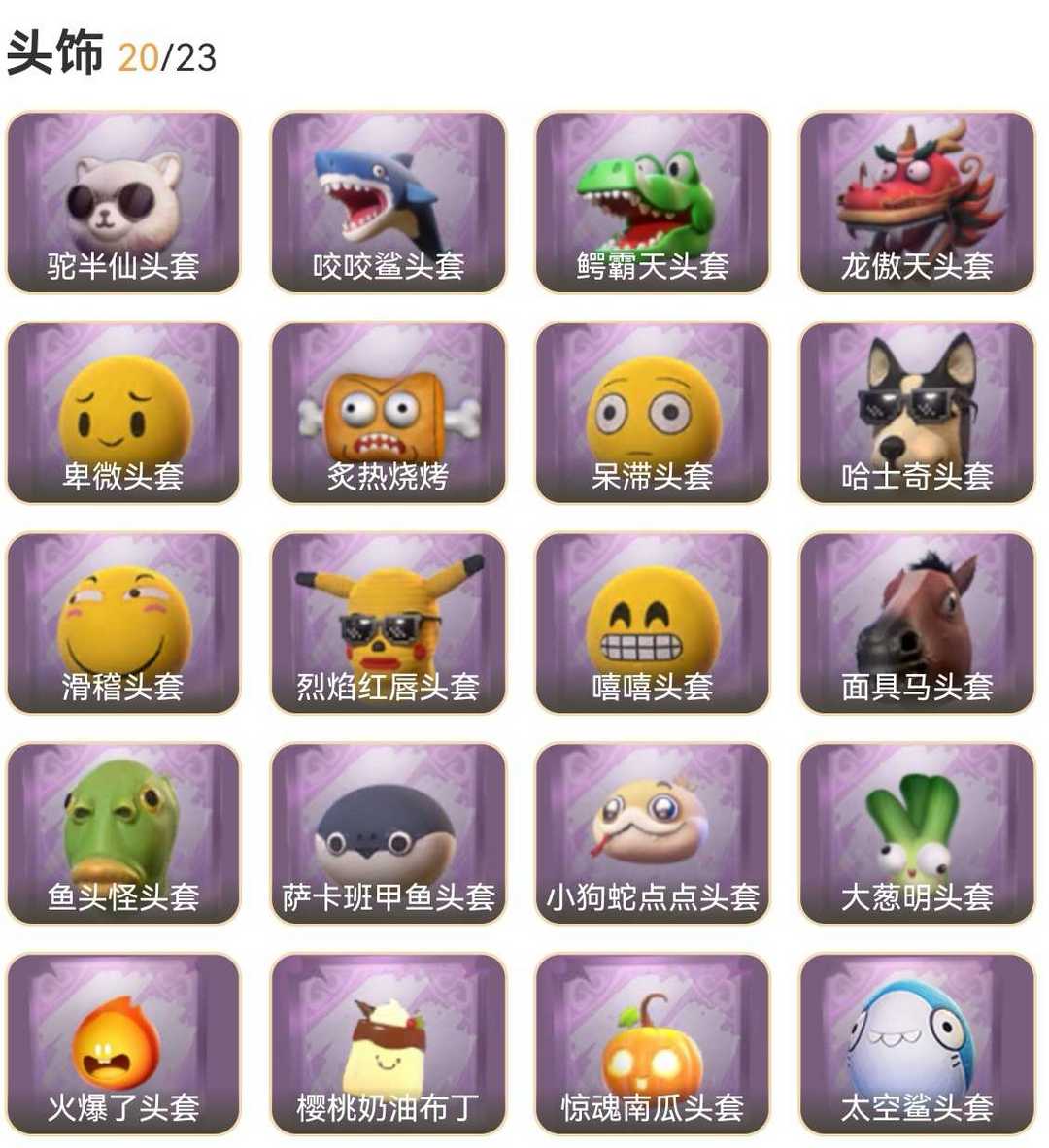
Task: Open the 哈士奇头套 husky tile
Action: click(x=917, y=413)
